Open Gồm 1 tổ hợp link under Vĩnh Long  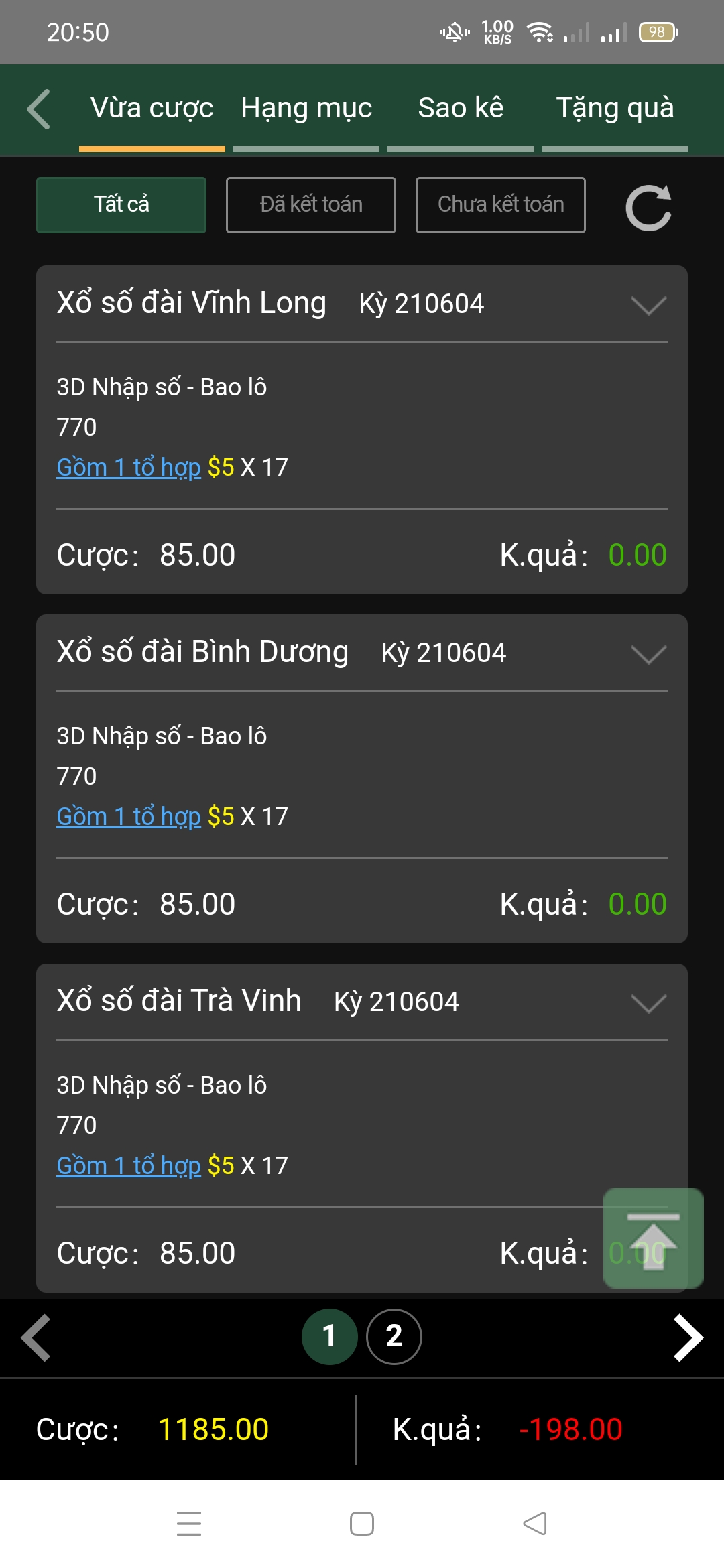point(129,468)
